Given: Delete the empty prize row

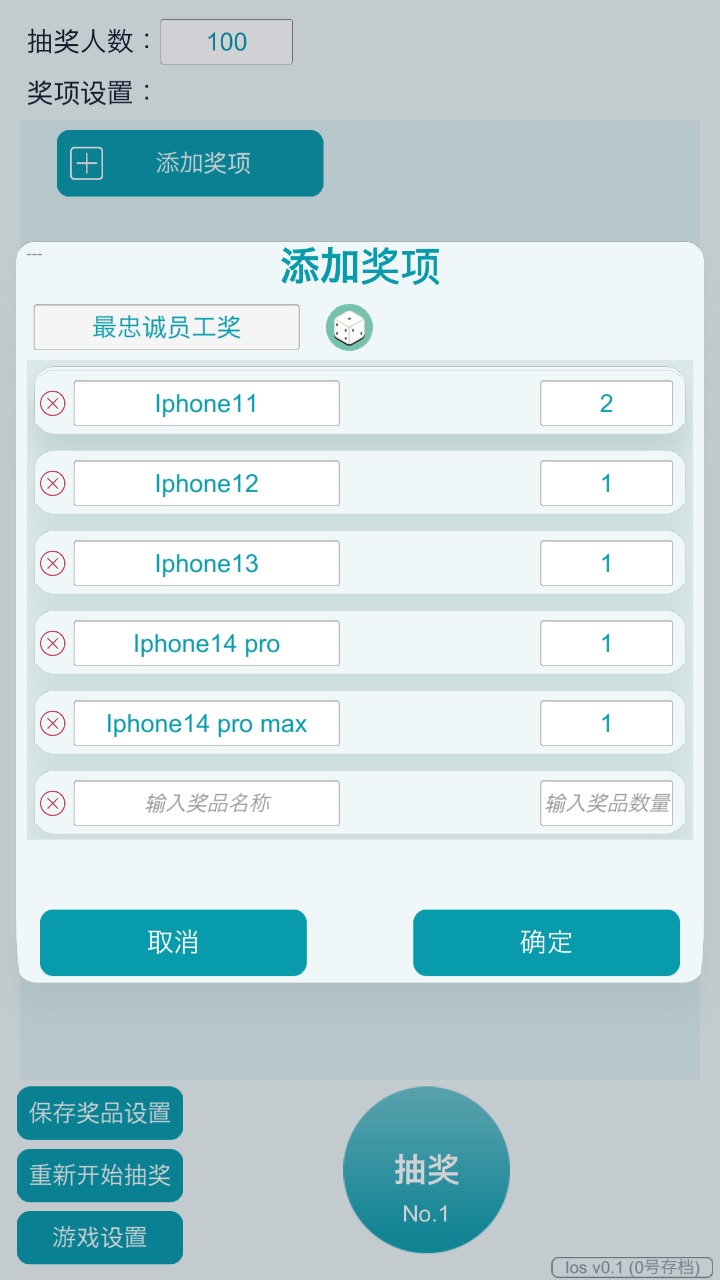Looking at the screenshot, I should (52, 803).
